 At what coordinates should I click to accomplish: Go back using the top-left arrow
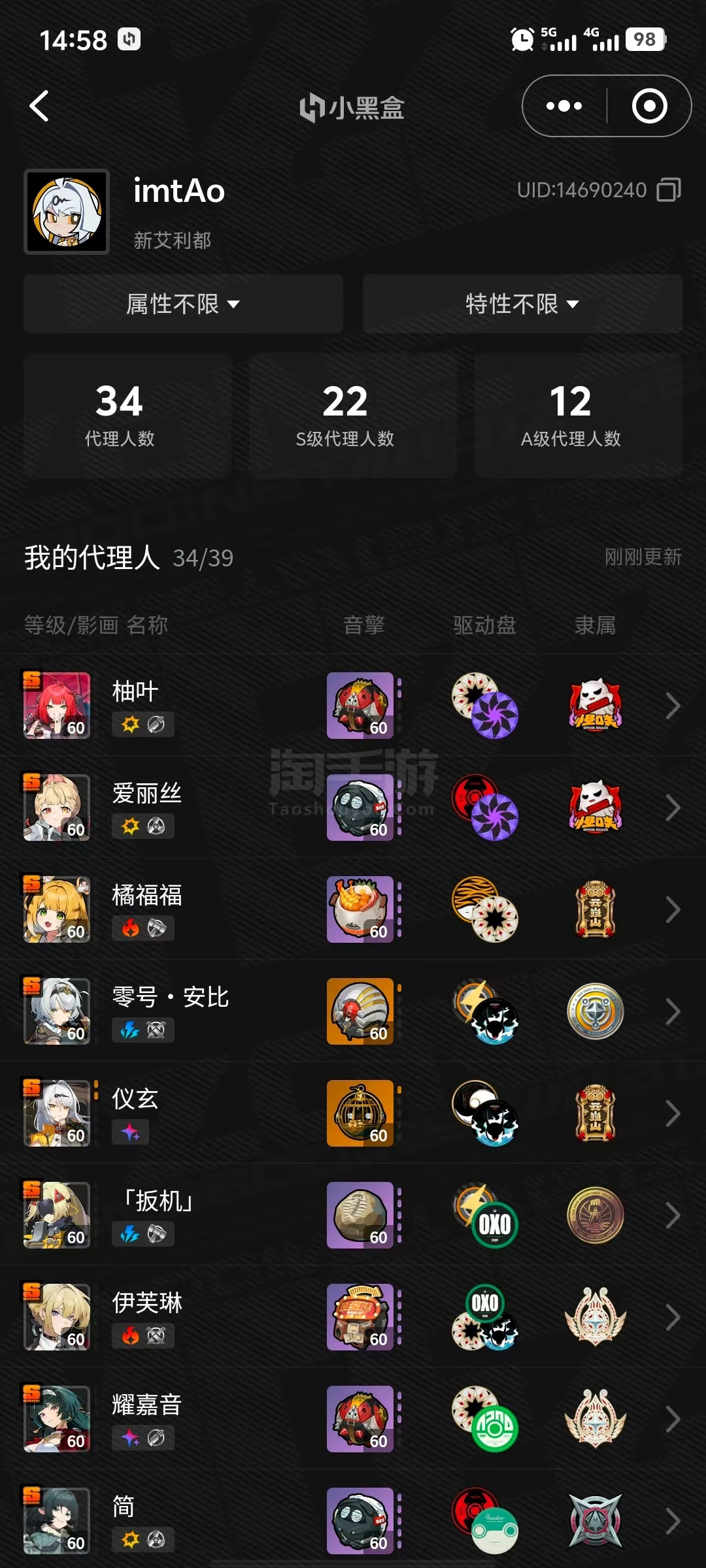pos(39,106)
